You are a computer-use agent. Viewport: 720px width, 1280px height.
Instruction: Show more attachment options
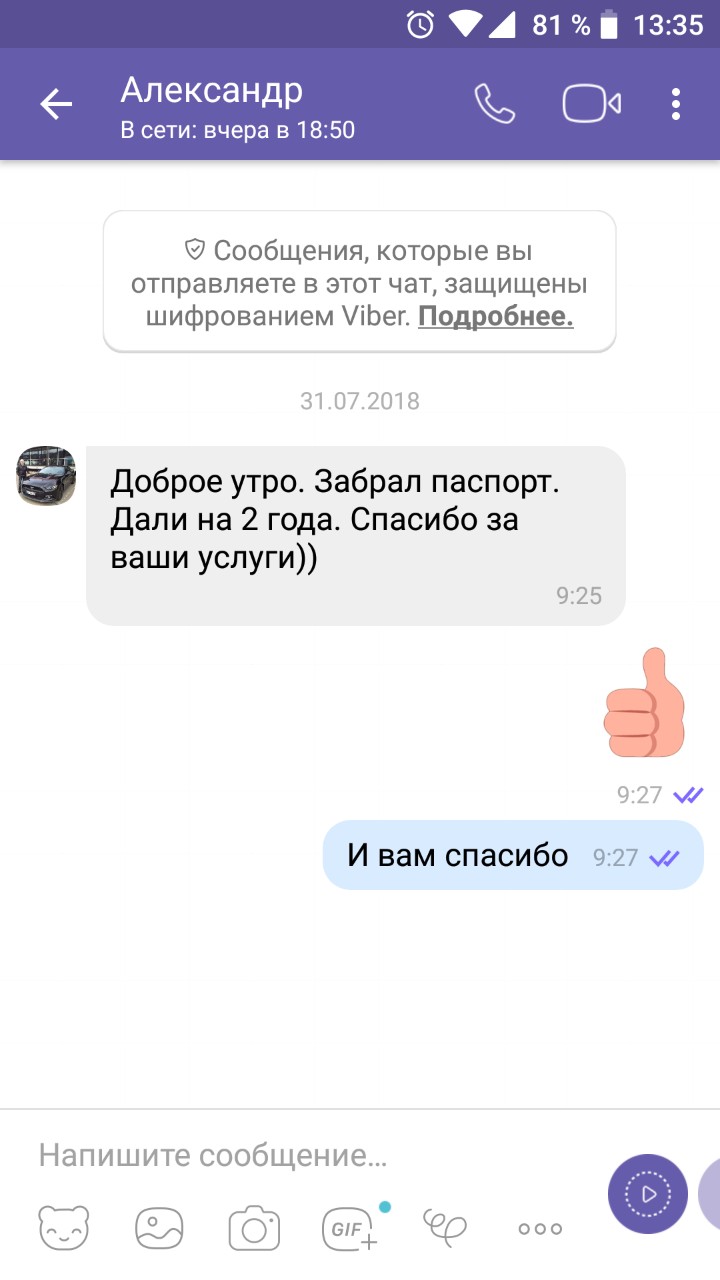click(x=540, y=1229)
